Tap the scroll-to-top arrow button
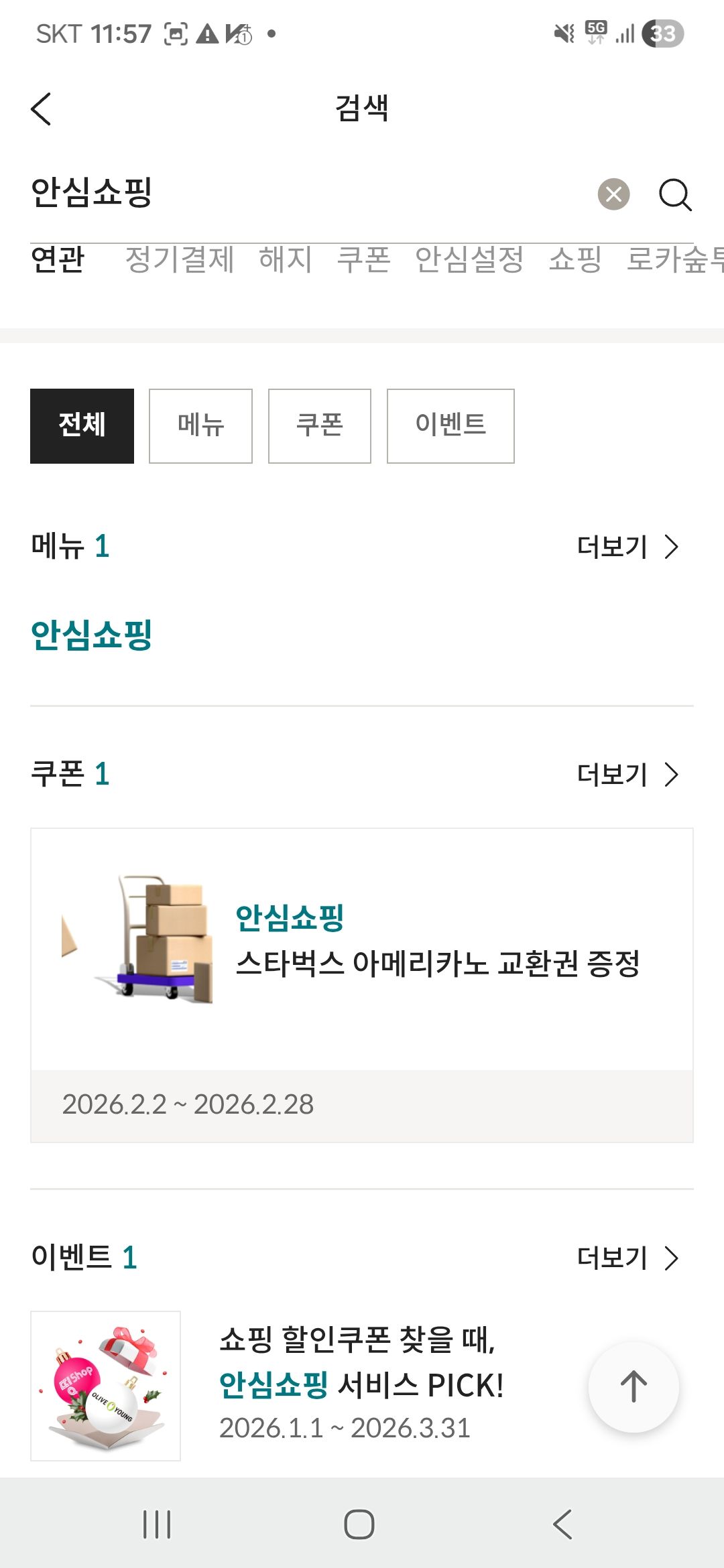 click(x=633, y=1386)
